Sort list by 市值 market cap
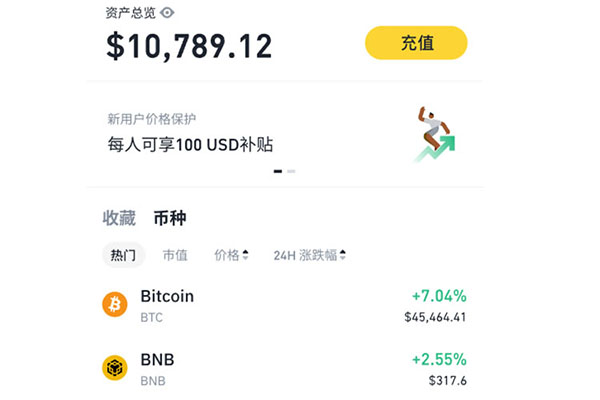 175,255
